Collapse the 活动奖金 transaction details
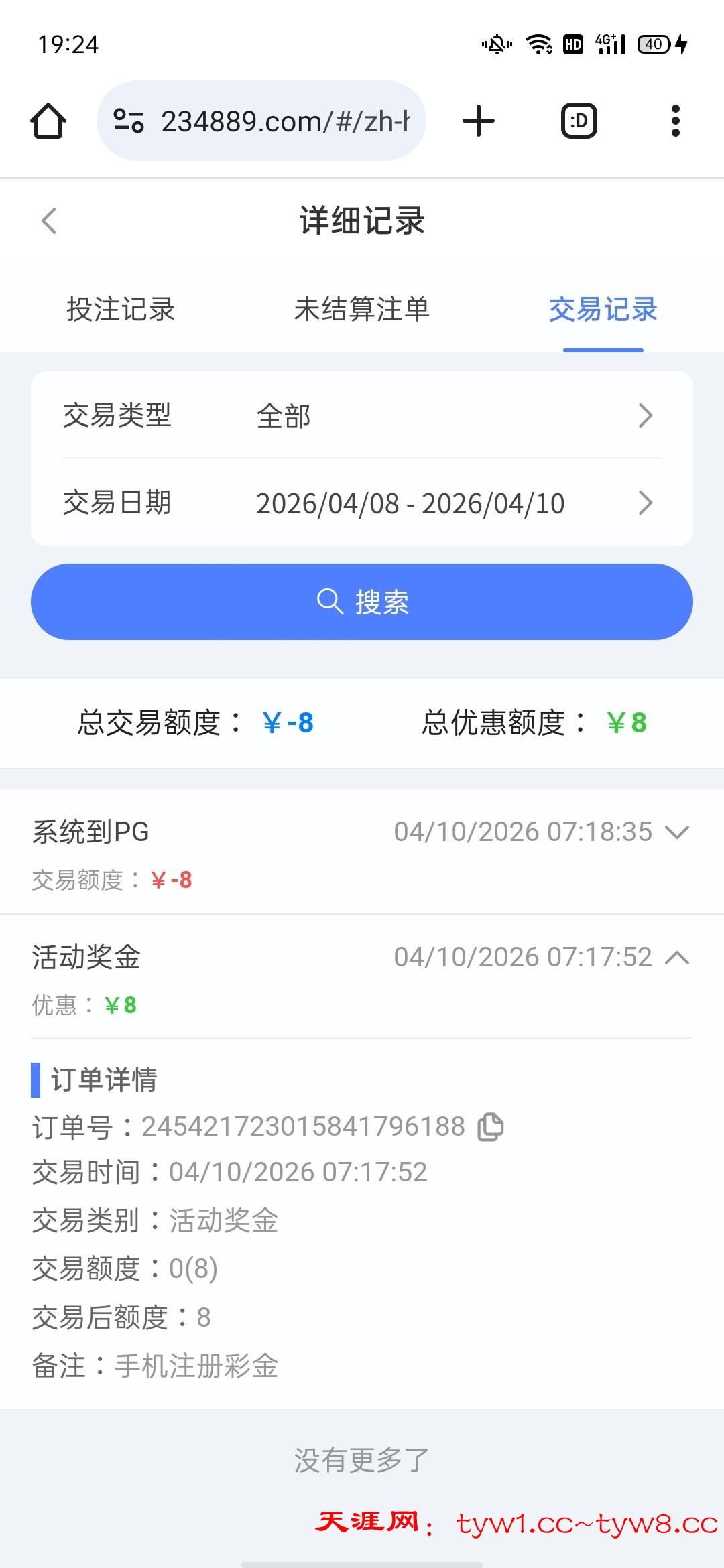This screenshot has width=724, height=1568. point(677,958)
